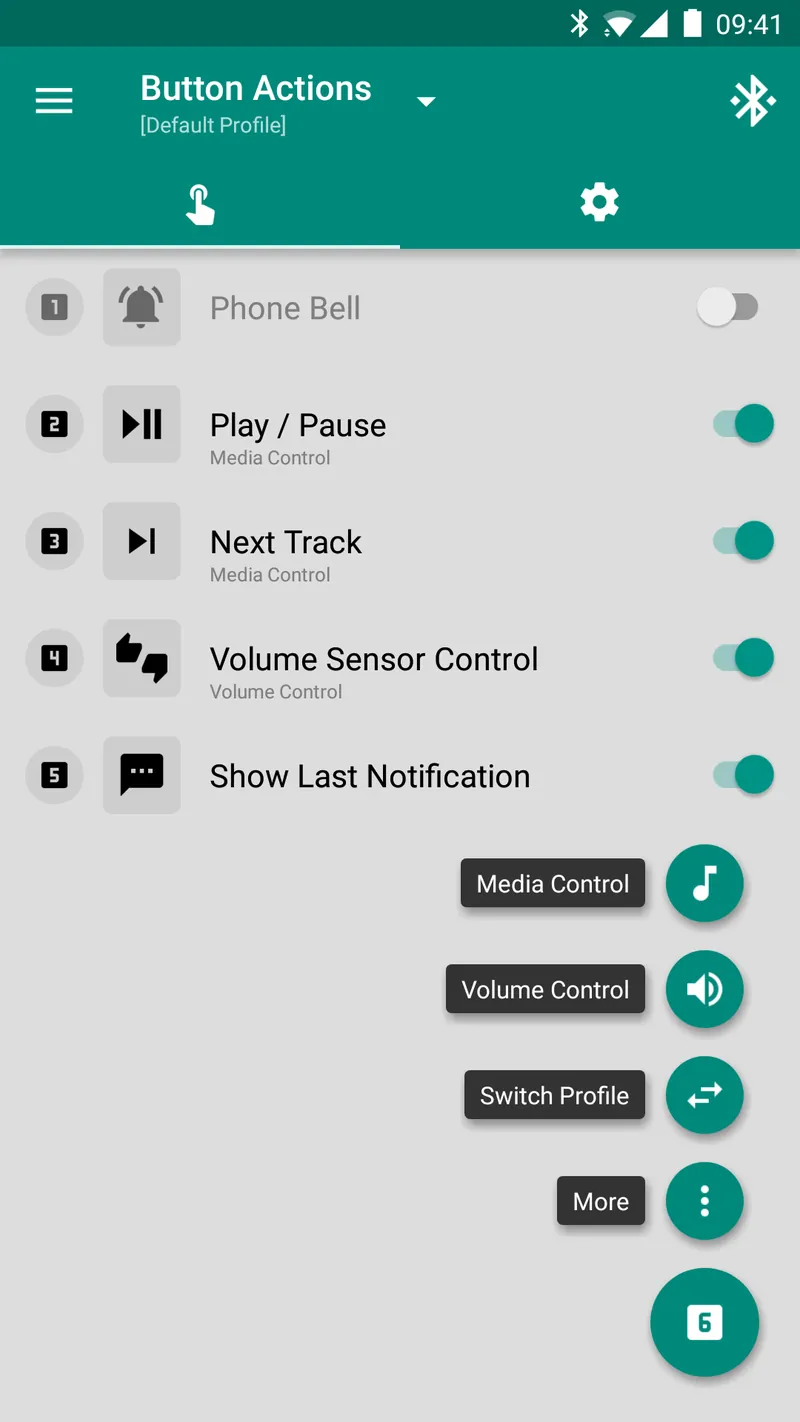Select the Switch Profile arrows icon

coord(705,1095)
